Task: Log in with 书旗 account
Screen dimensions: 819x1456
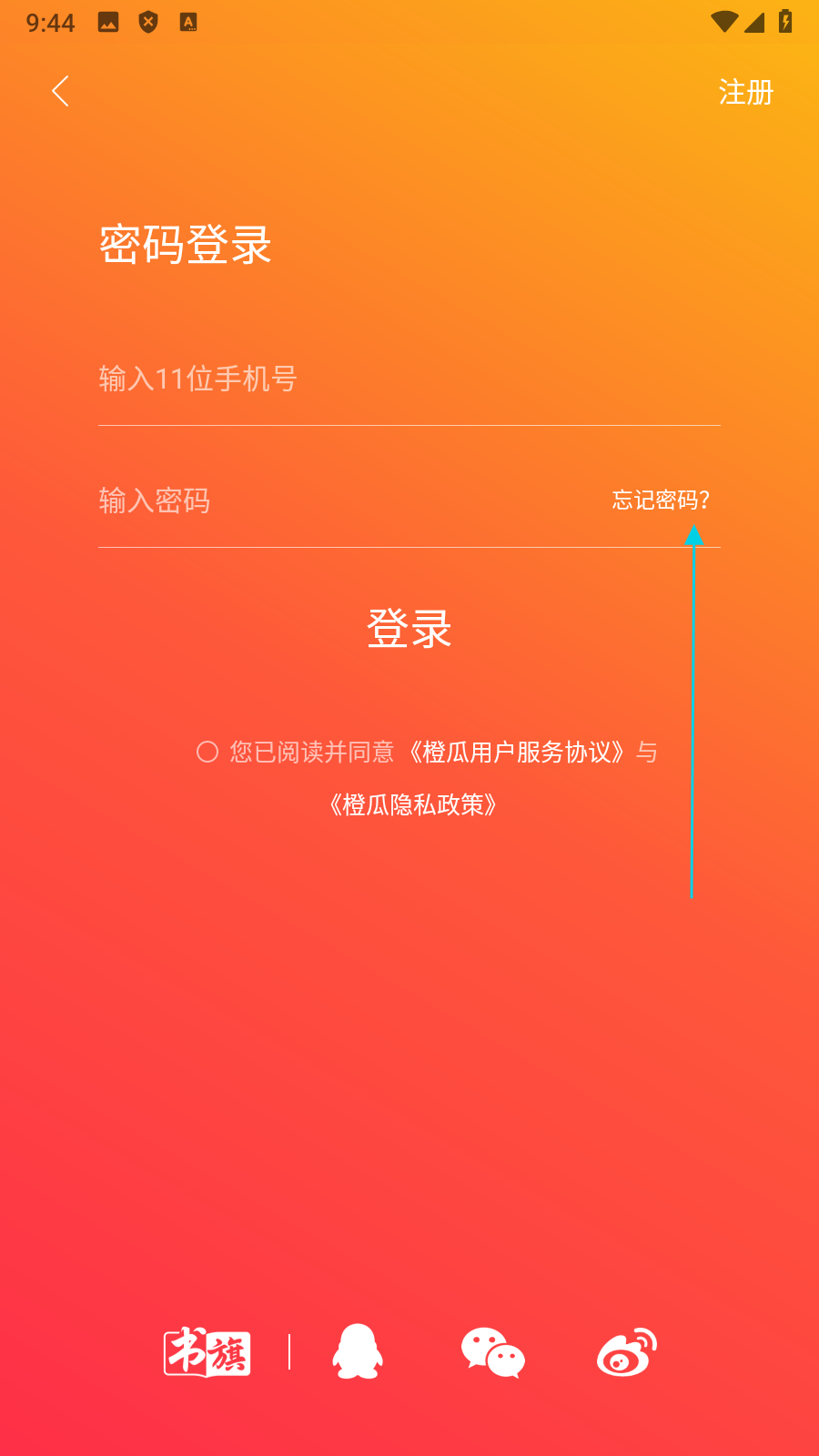Action: (x=207, y=1351)
